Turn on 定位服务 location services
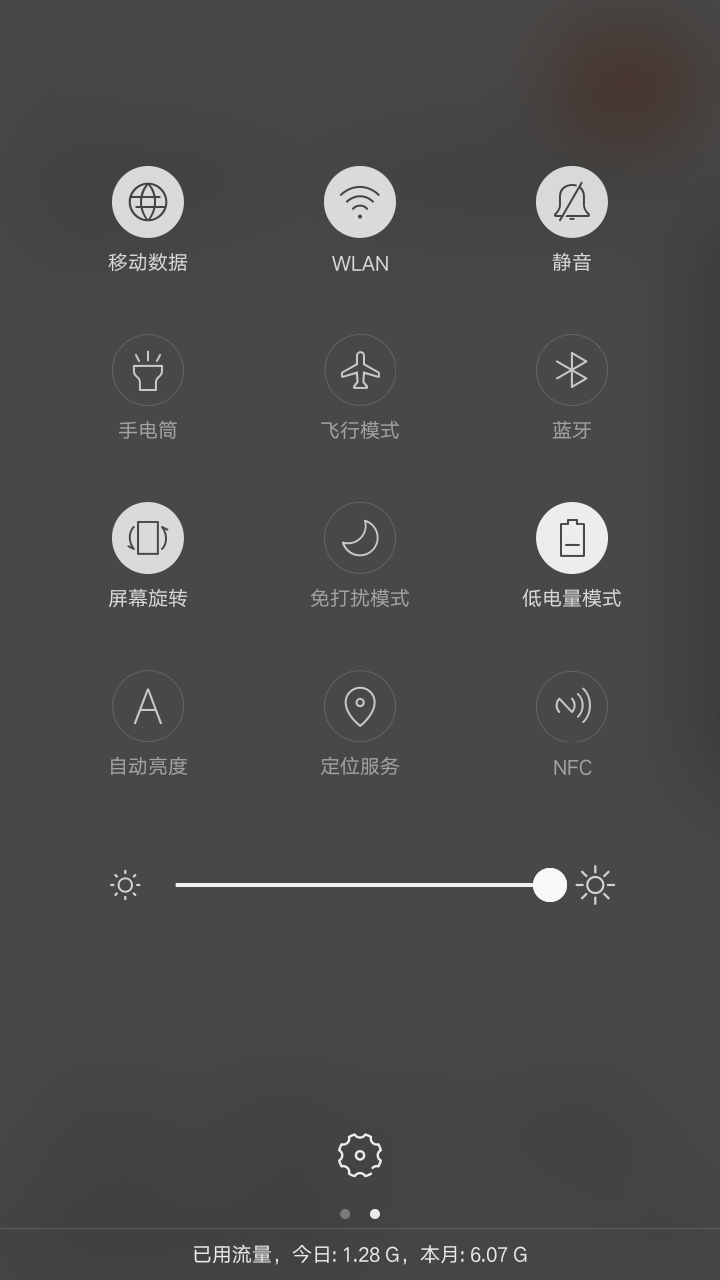 (x=360, y=706)
